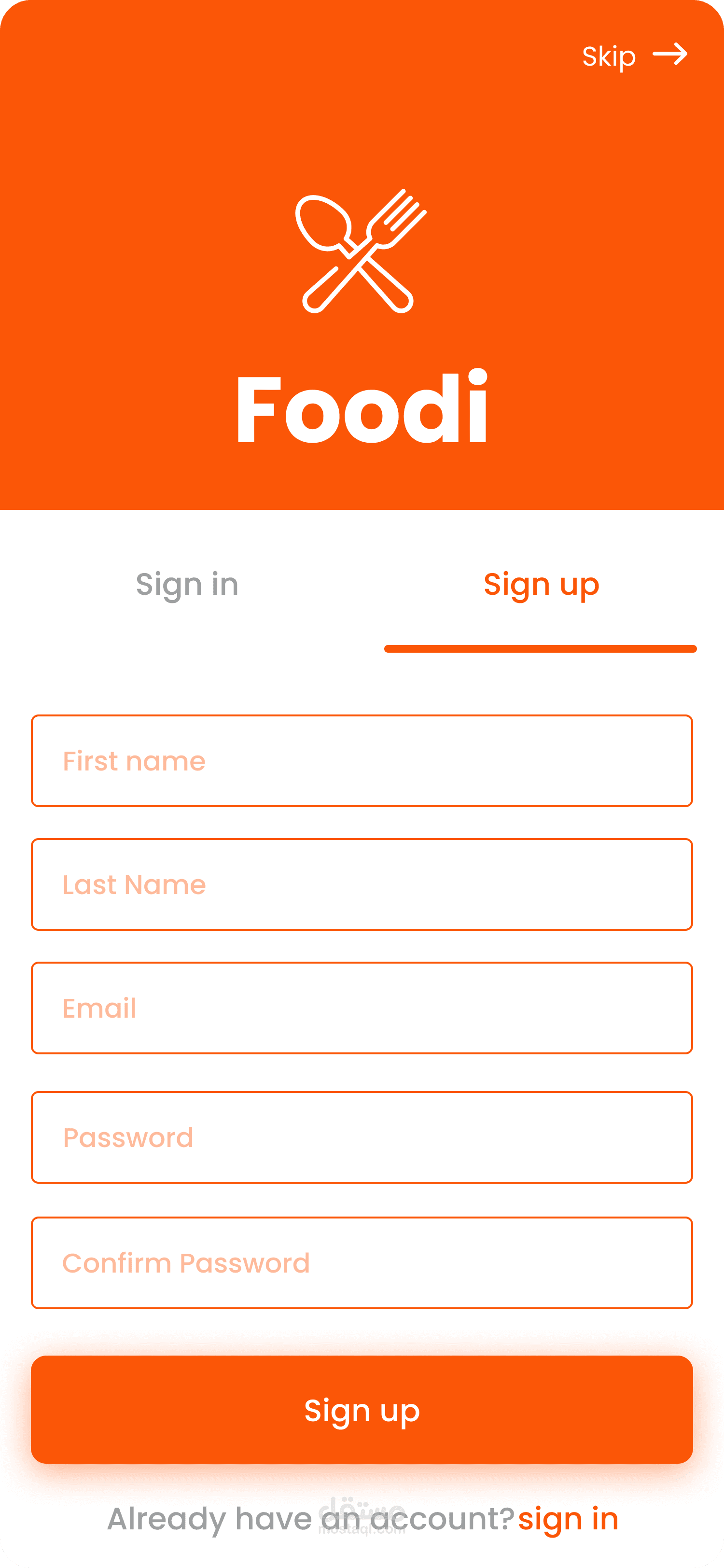Focus the Password field
The image size is (724, 1568).
click(x=362, y=1138)
